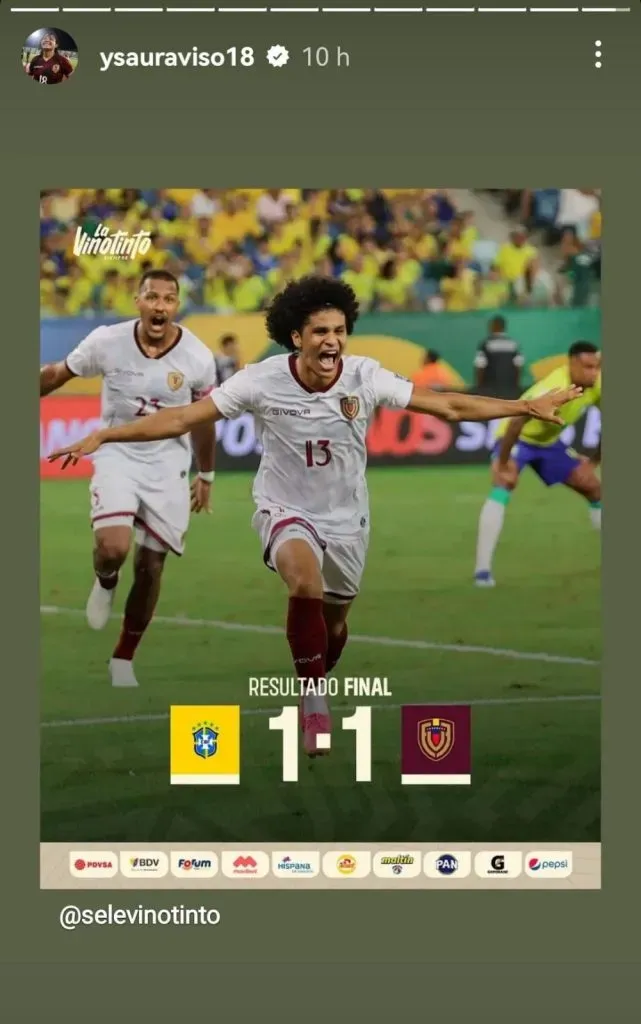Viewport: 641px width, 1024px height.
Task: Open ysauraviso18's profile picture
Action: pyautogui.click(x=50, y=56)
